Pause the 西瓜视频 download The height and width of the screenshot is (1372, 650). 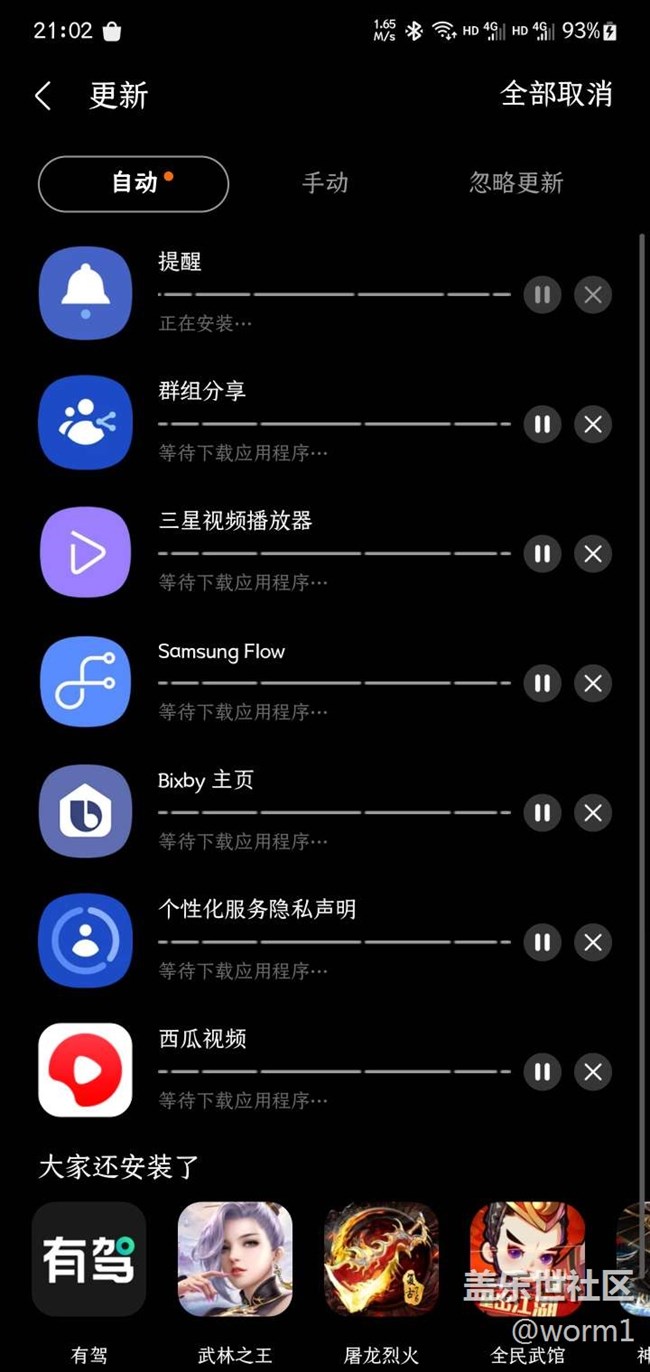coord(542,1072)
